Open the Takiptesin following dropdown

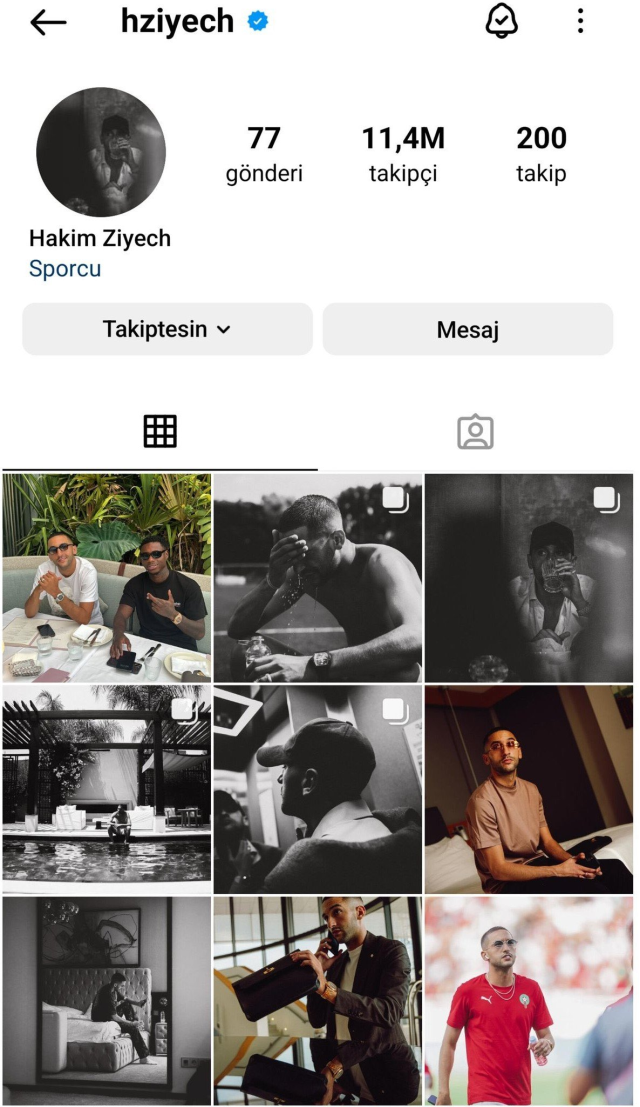point(167,329)
